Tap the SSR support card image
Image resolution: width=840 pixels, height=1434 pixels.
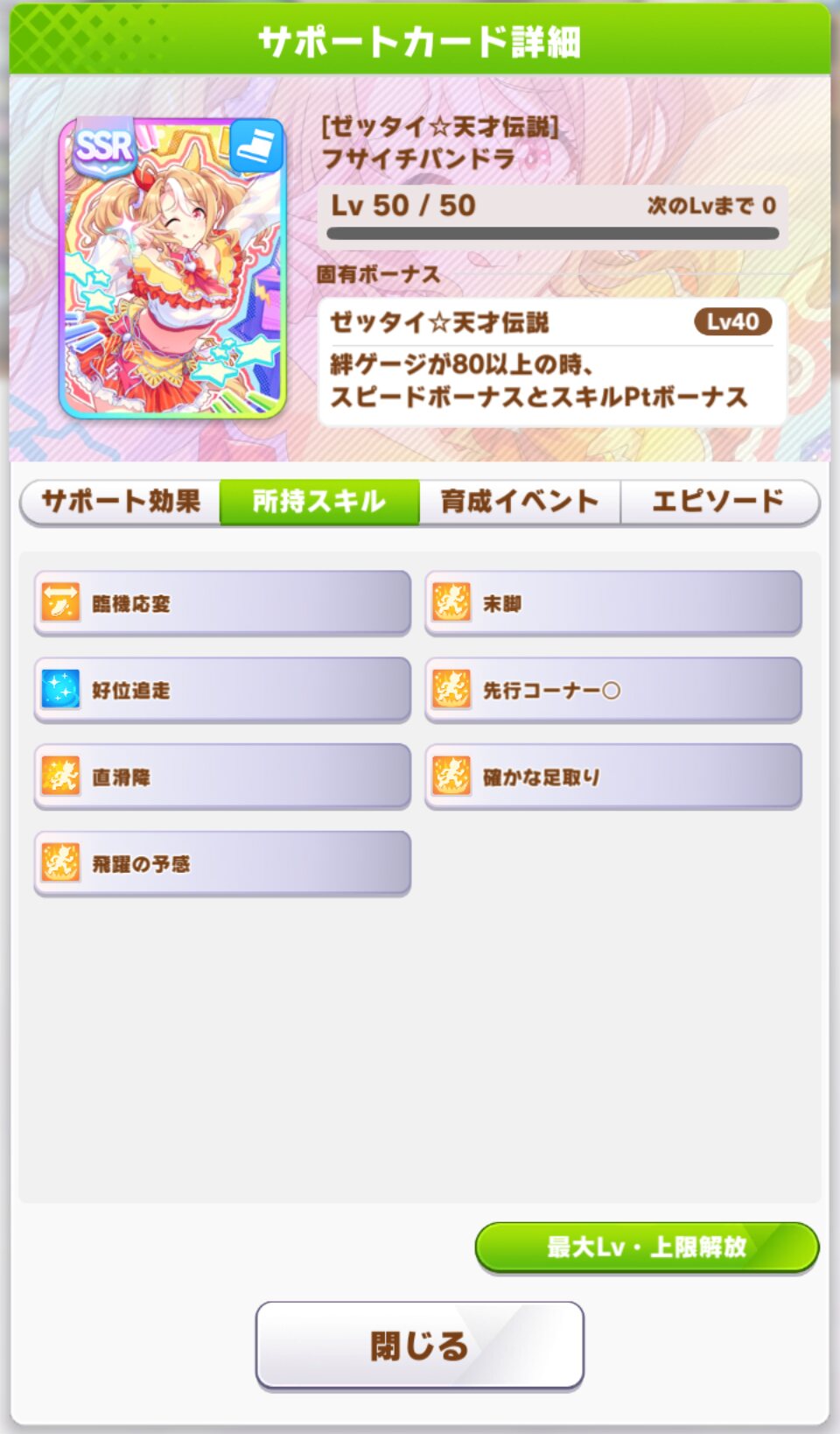coord(172,267)
